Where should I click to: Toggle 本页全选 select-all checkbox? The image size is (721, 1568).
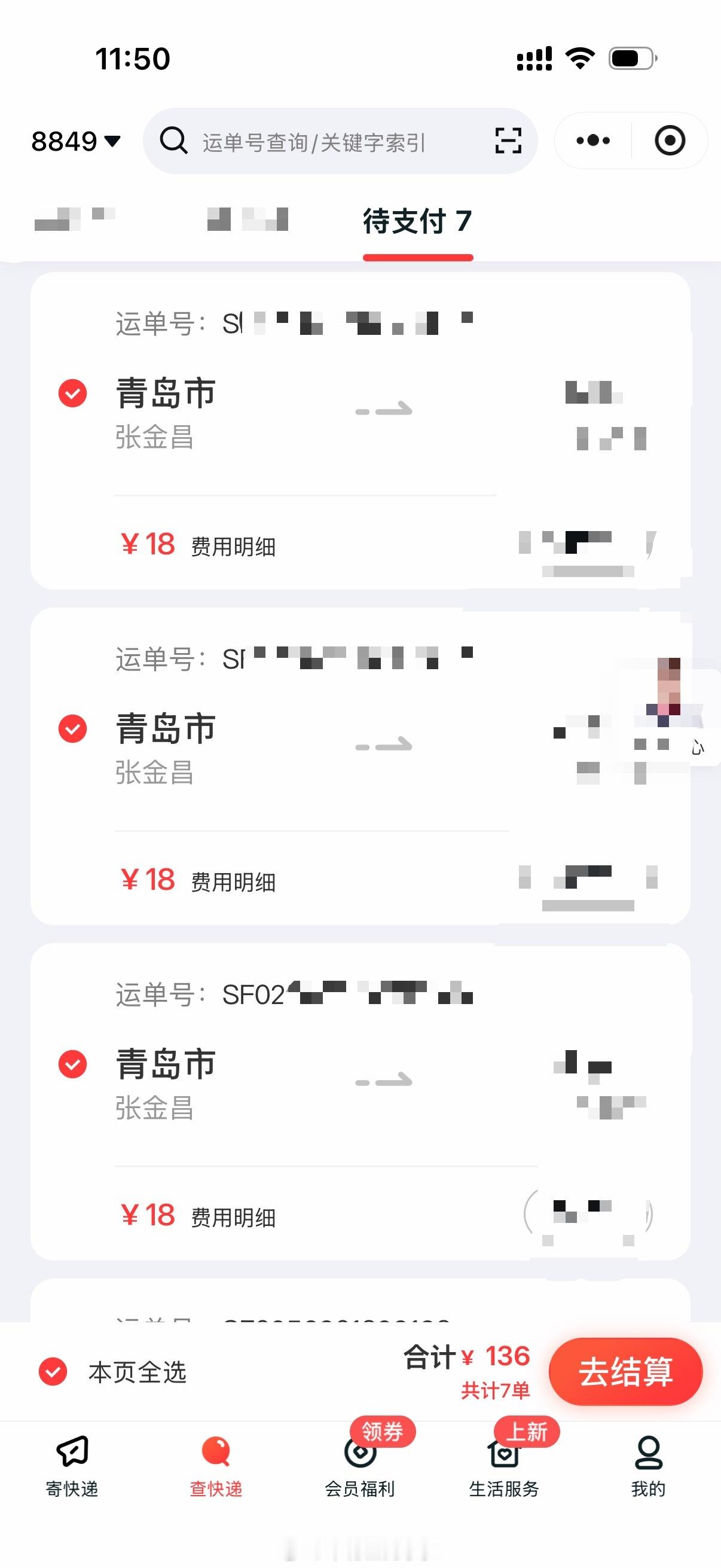(x=54, y=1372)
